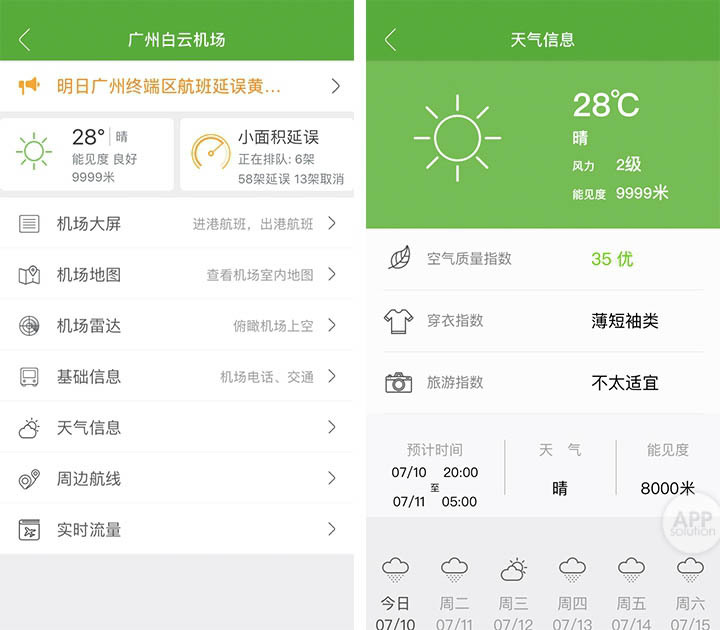This screenshot has height=630, width=720.
Task: Open the 小面积延误 delay status card
Action: [x=266, y=154]
